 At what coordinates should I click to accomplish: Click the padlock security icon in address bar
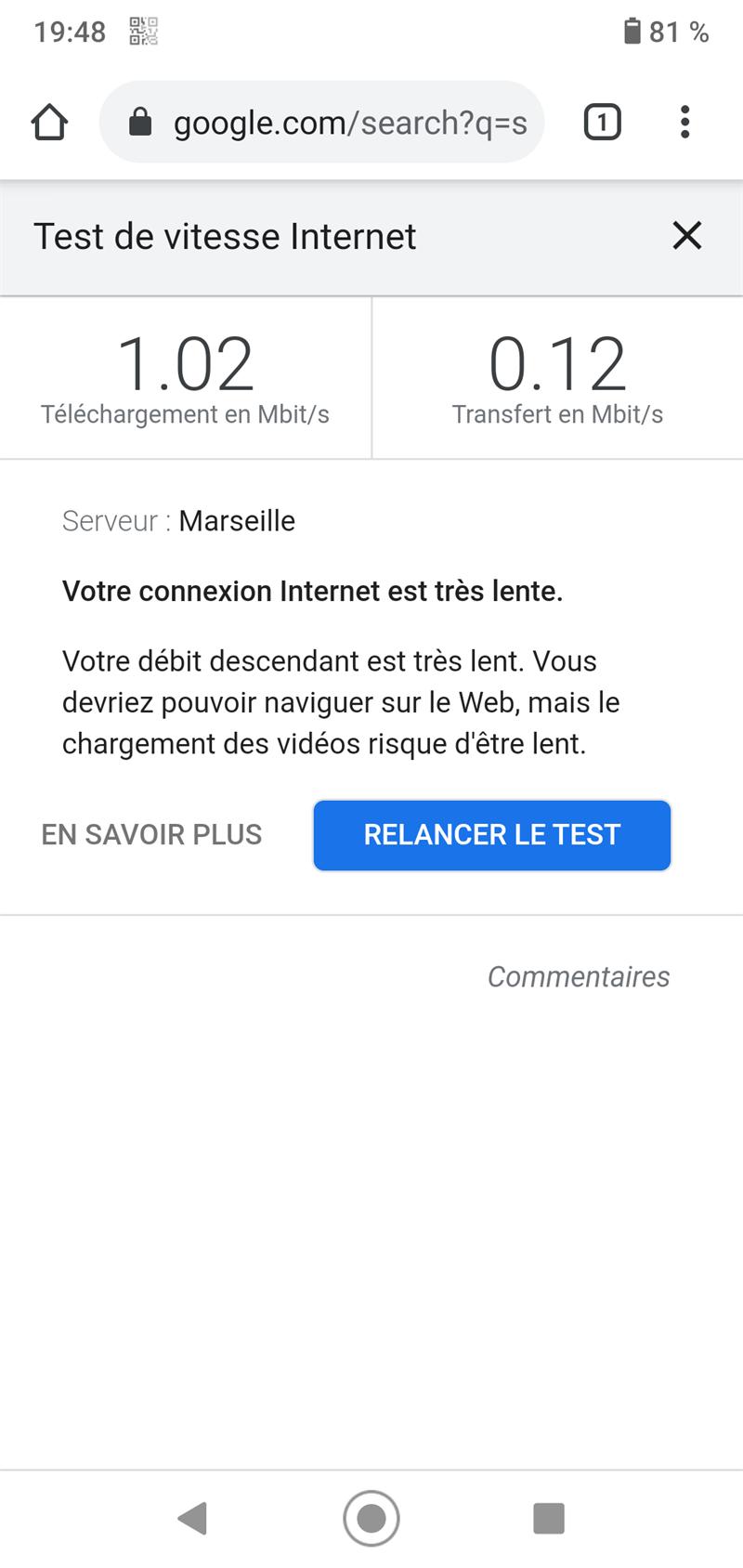pyautogui.click(x=139, y=121)
